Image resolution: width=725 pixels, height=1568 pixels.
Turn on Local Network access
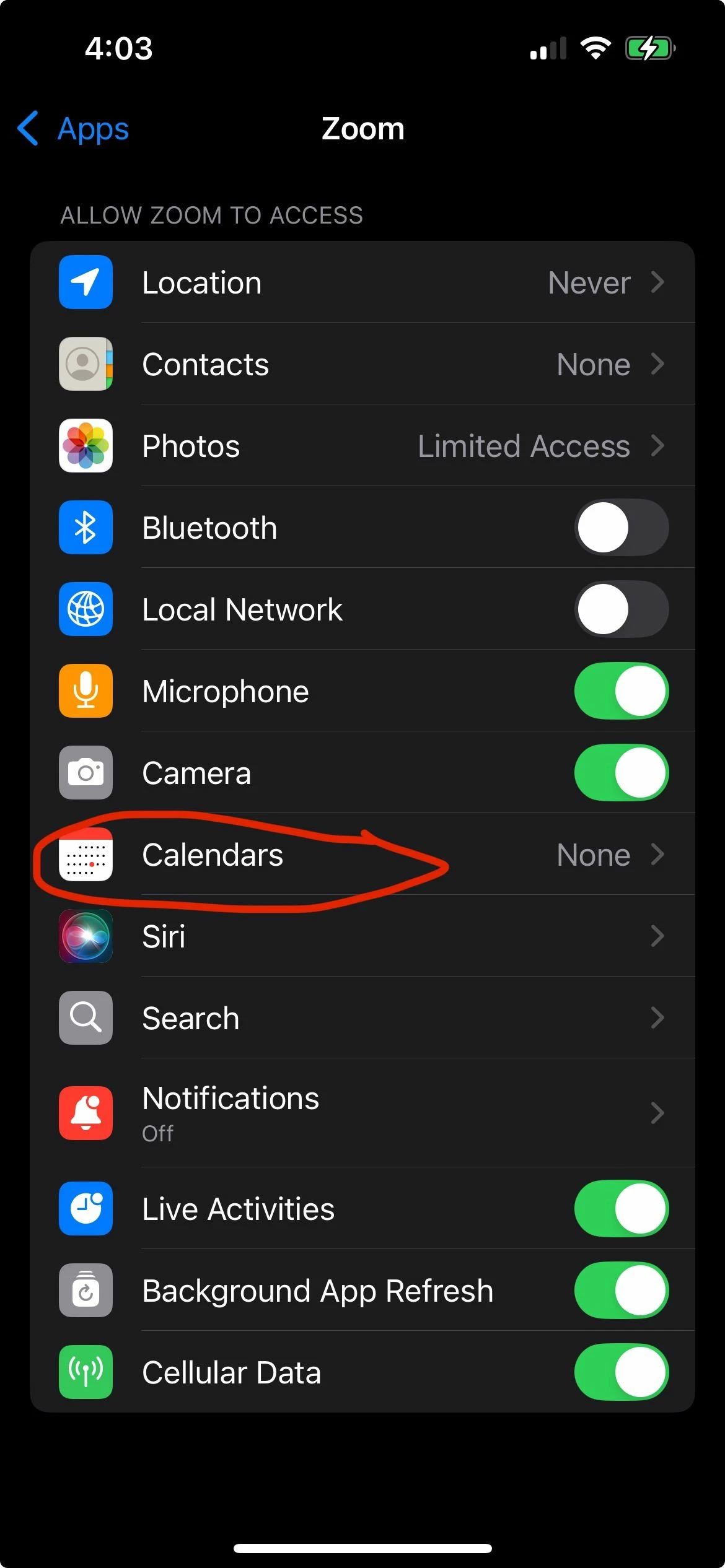[621, 609]
